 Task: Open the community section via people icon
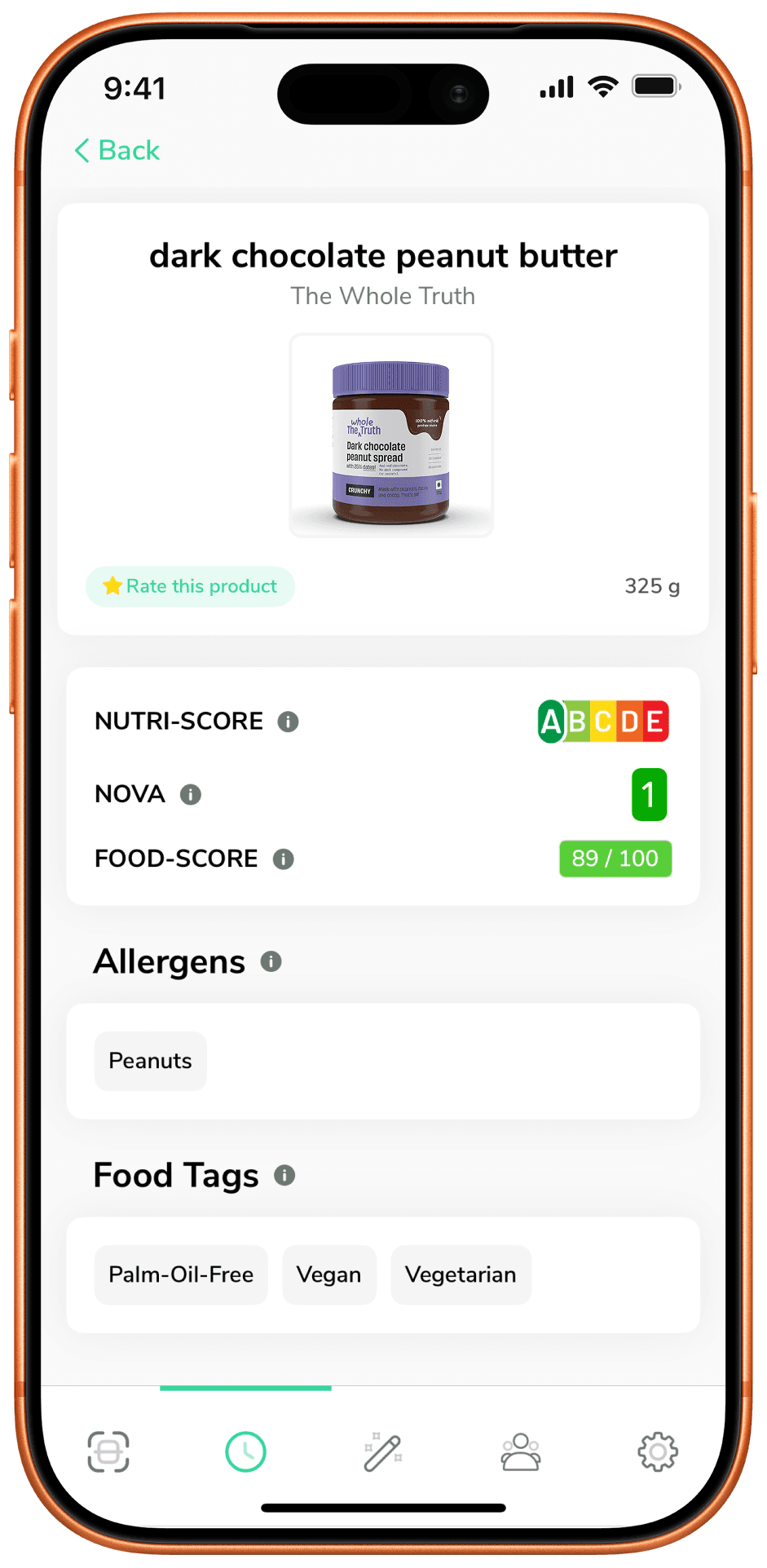521,1452
